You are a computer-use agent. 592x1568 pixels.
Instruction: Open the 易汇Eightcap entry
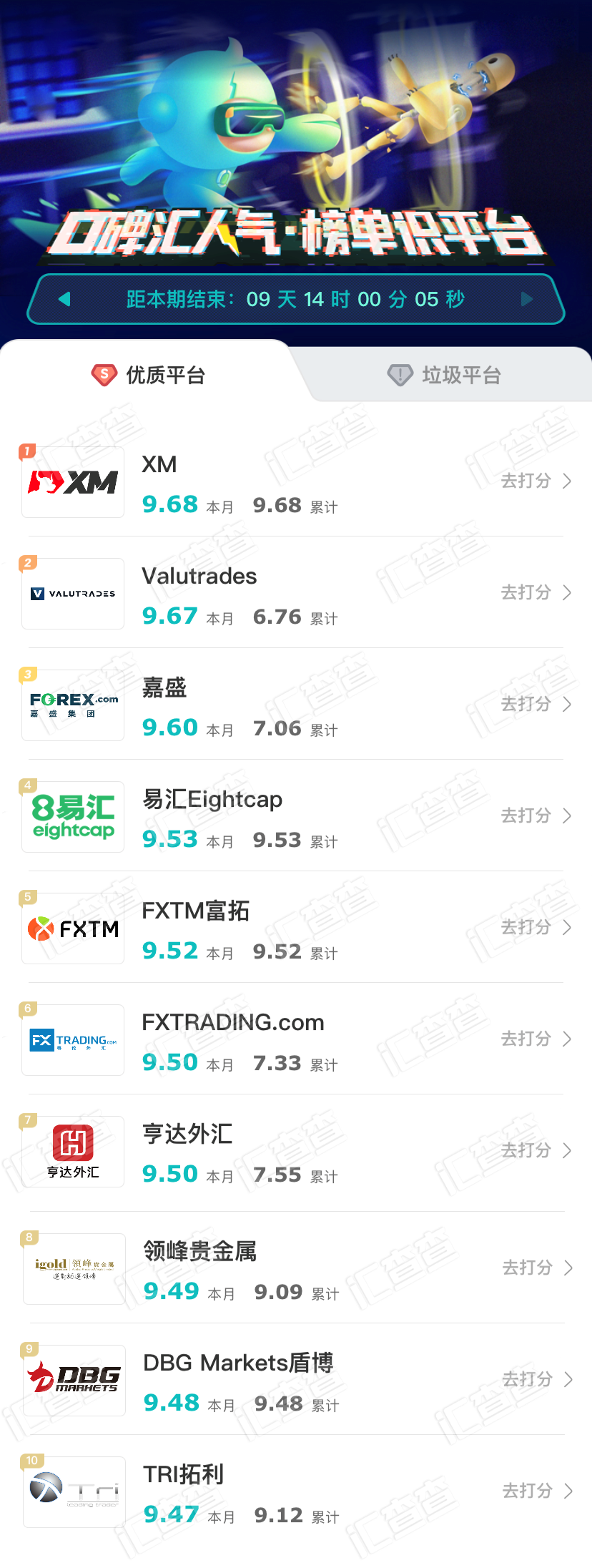[296, 816]
